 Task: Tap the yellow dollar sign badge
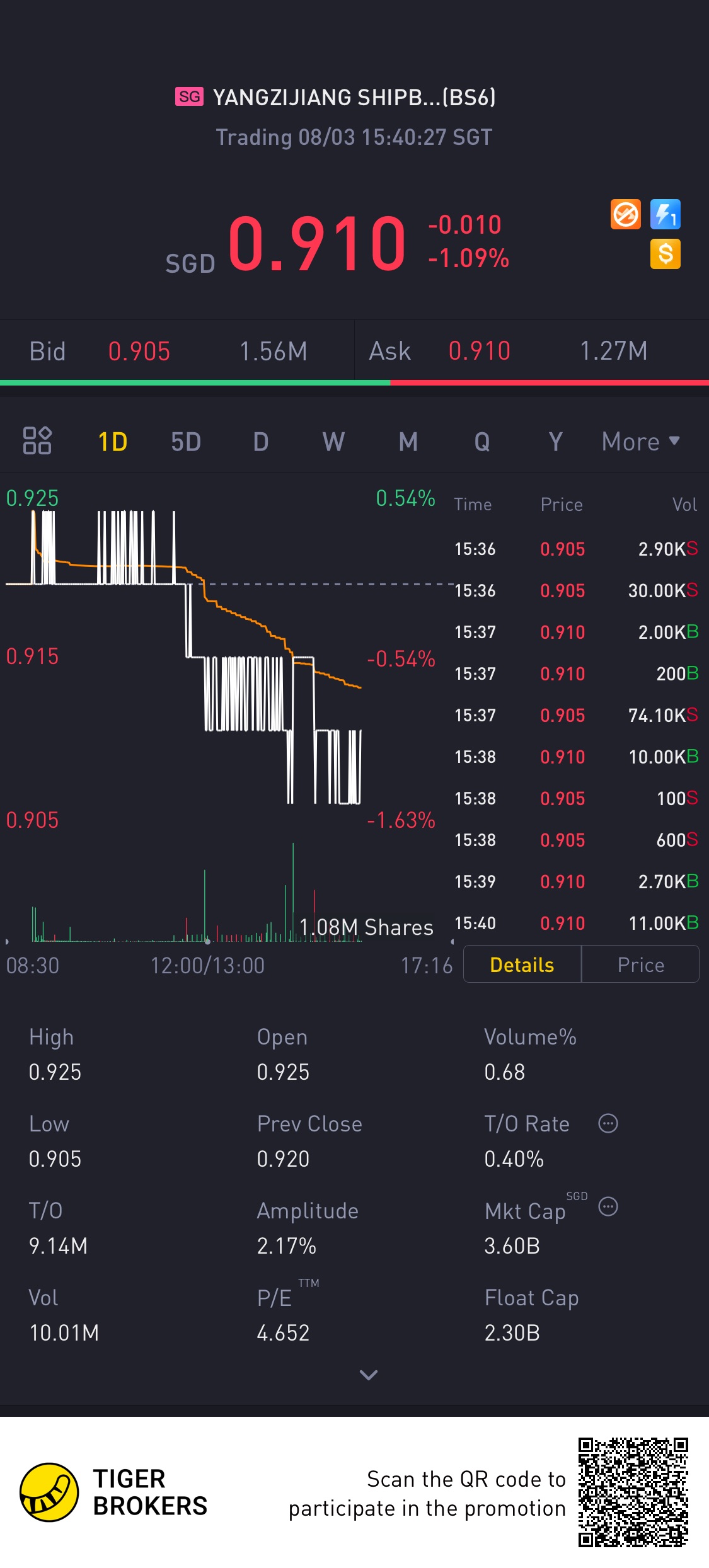[x=665, y=254]
